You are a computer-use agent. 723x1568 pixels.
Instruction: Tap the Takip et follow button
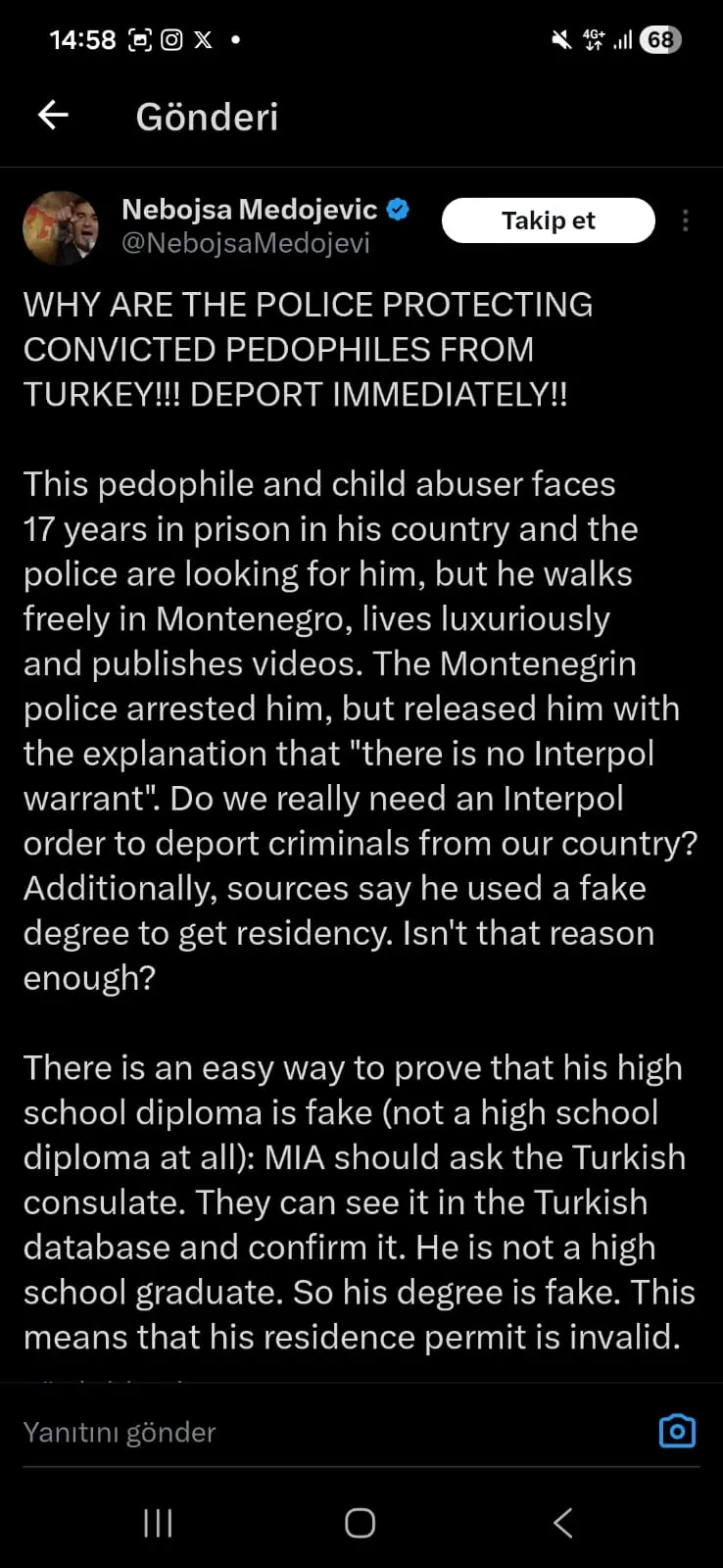[x=548, y=220]
